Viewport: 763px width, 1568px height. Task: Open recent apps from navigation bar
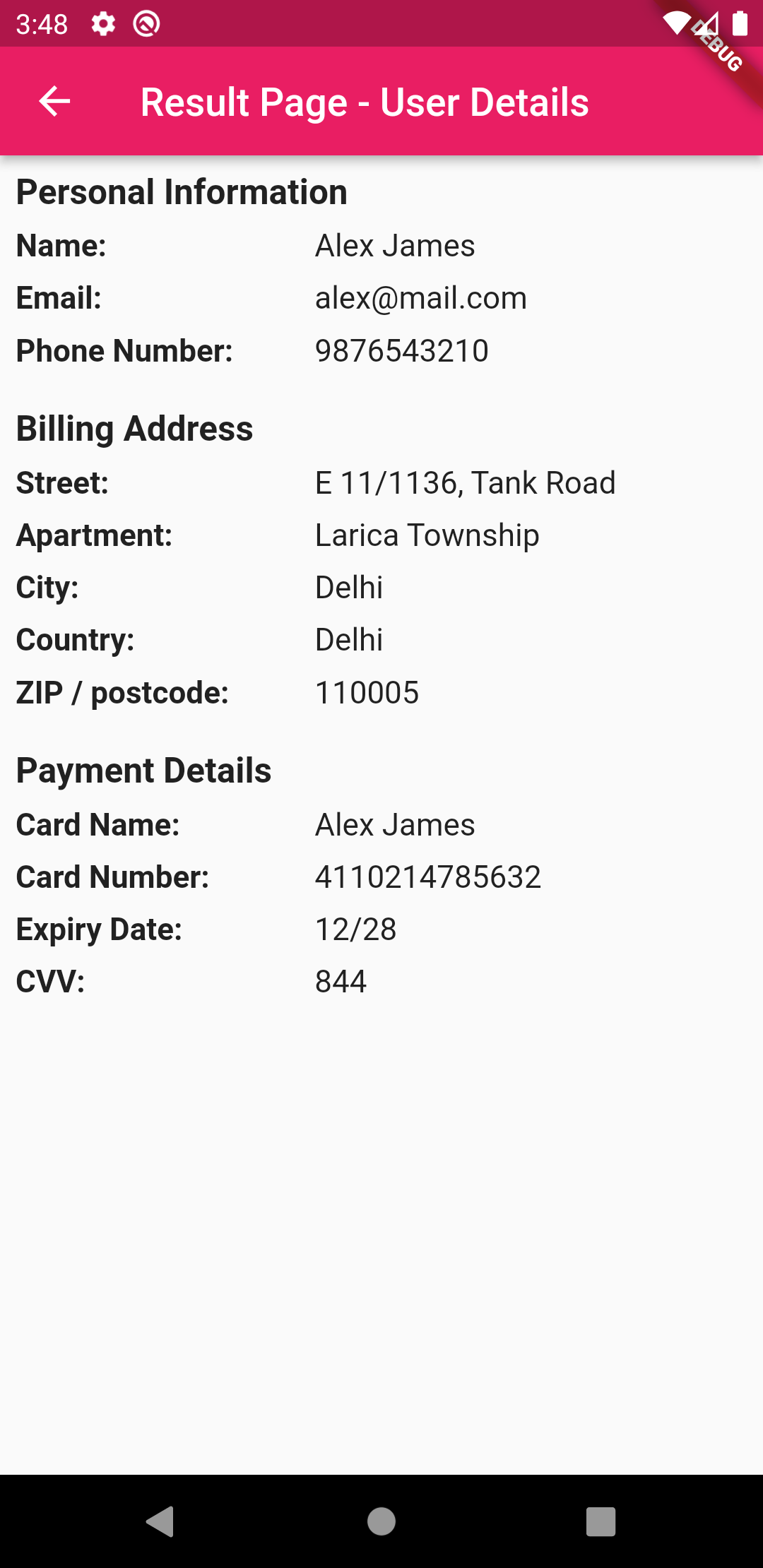tap(601, 1521)
